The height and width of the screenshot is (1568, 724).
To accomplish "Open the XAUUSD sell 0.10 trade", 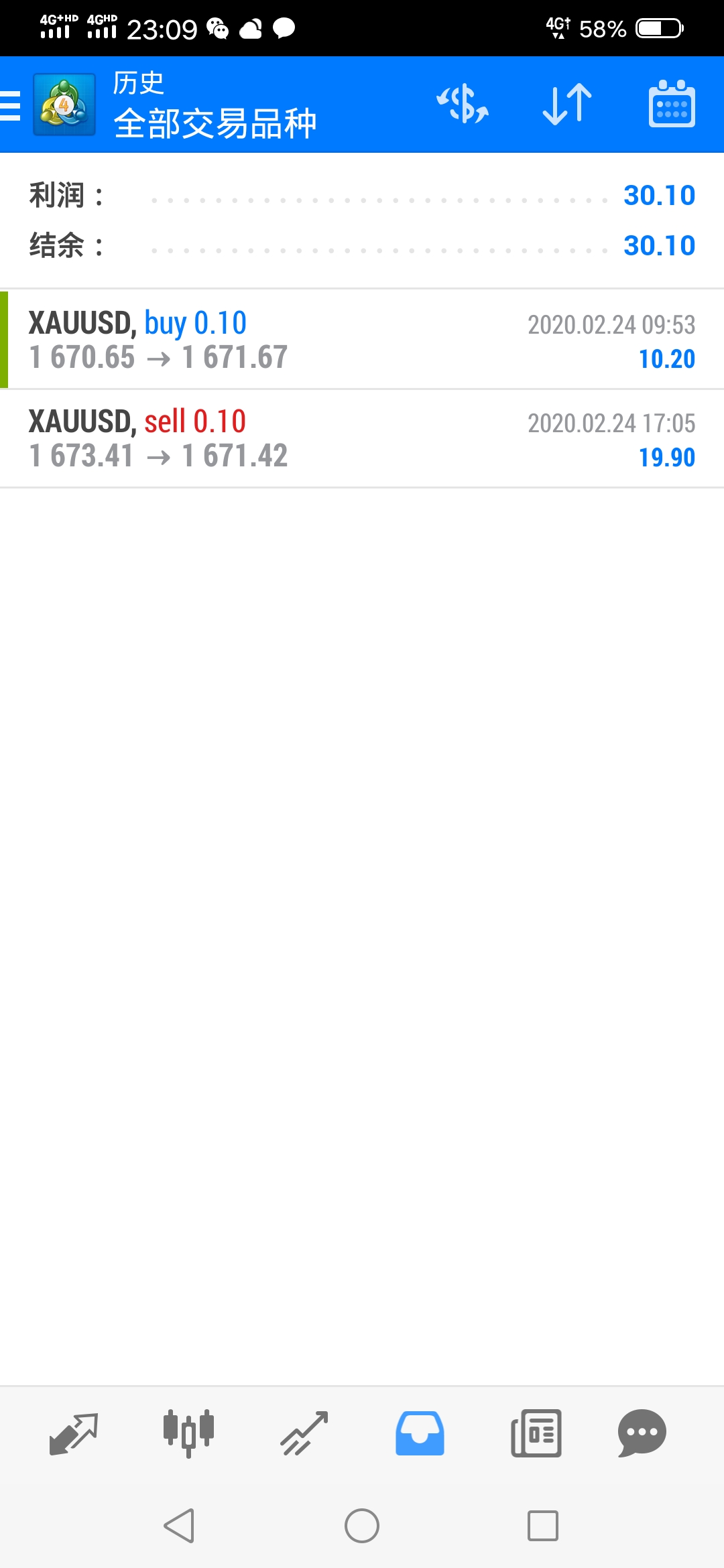I will (x=362, y=438).
